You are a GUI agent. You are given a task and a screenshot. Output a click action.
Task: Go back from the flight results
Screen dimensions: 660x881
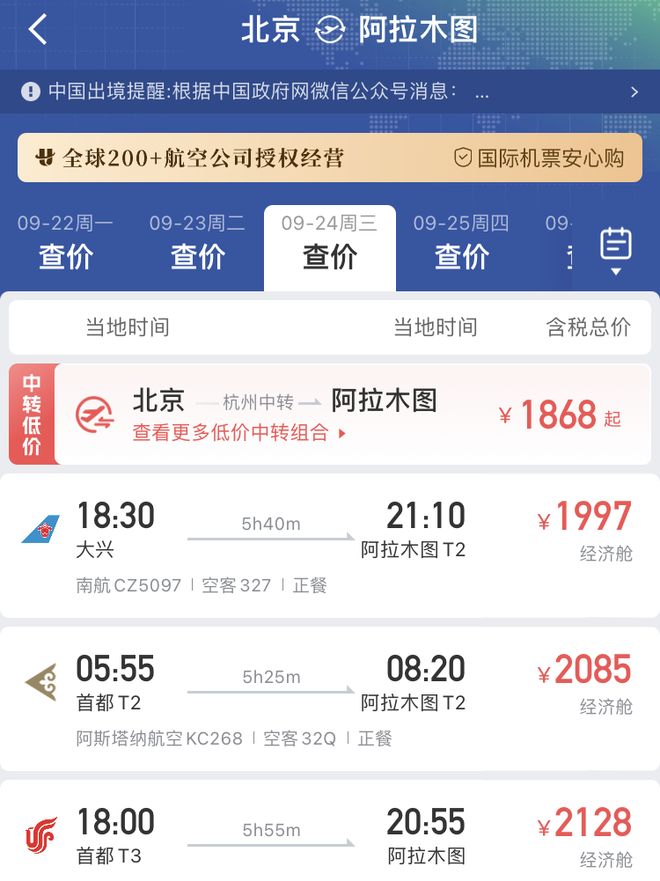[37, 30]
